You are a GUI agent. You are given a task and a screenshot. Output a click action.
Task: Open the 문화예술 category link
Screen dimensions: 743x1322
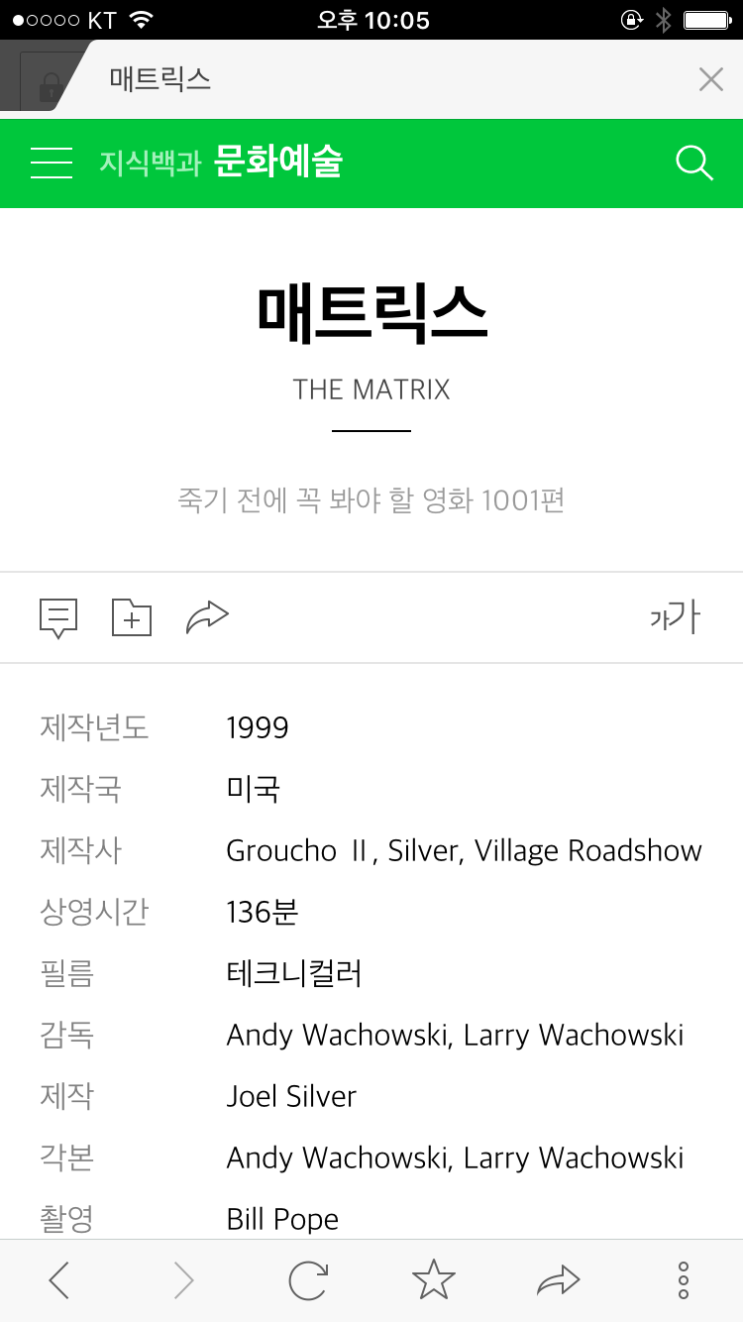tap(278, 162)
